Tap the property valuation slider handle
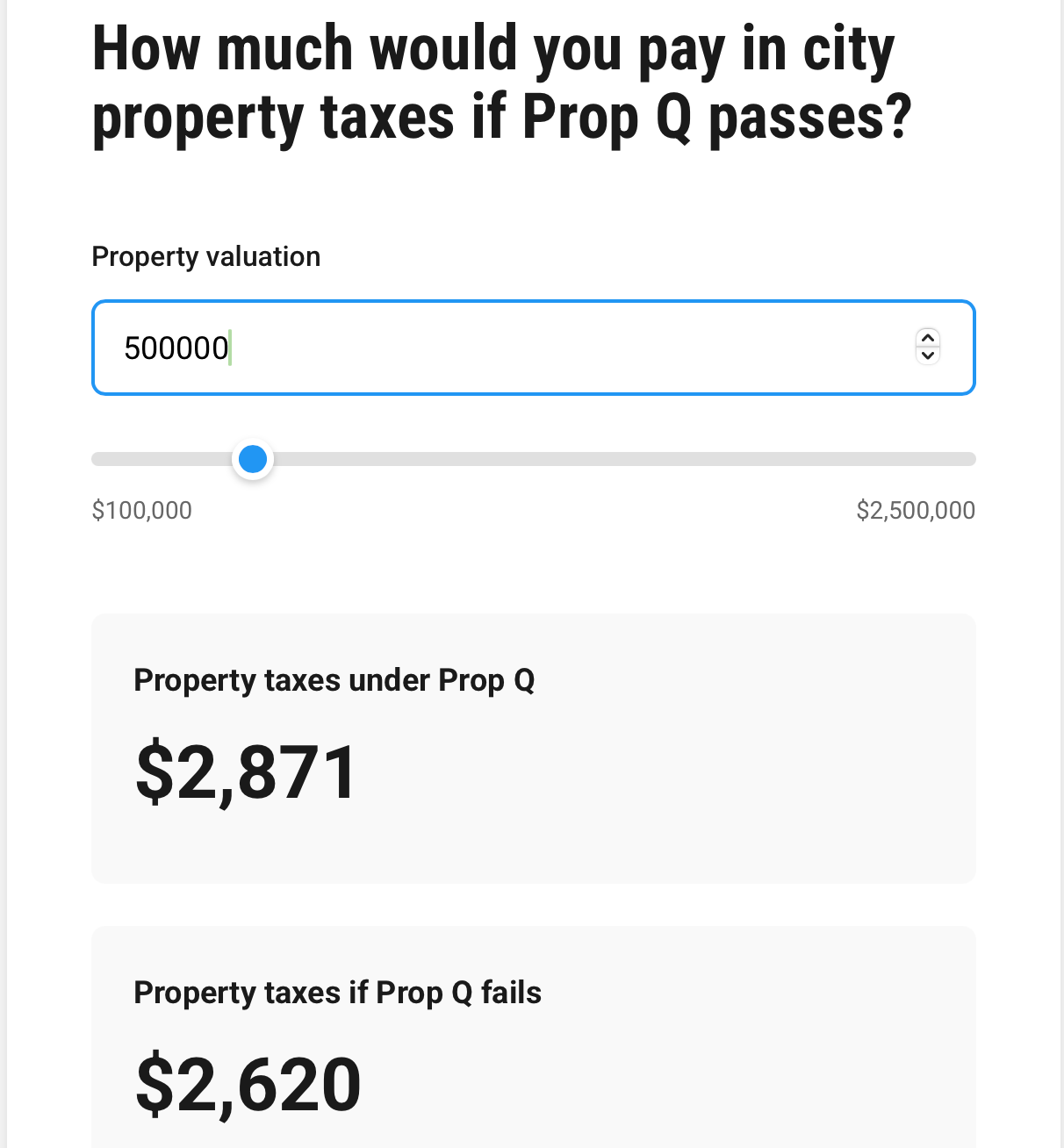The image size is (1064, 1148). tap(253, 459)
